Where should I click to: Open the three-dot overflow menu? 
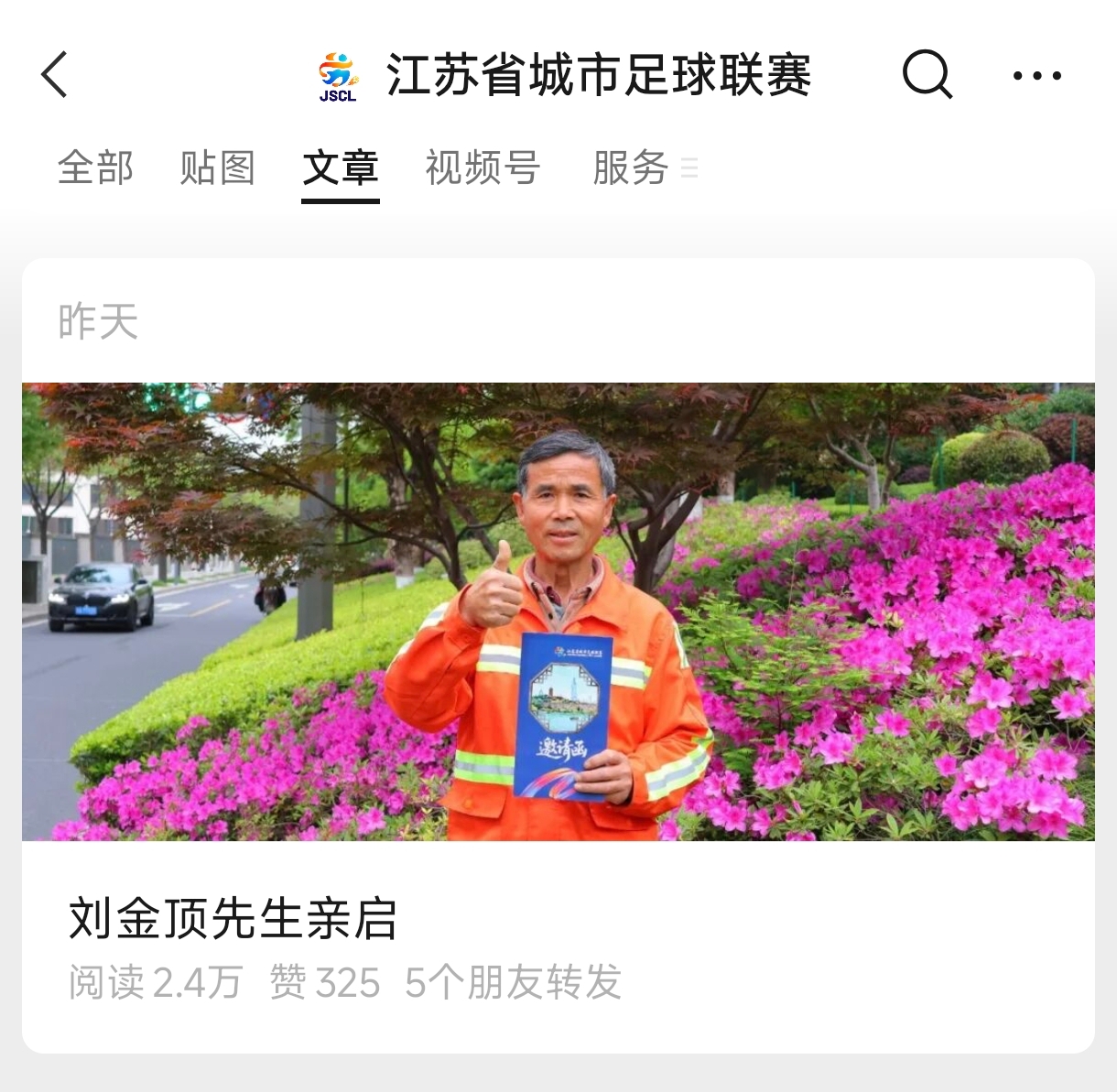1036,76
